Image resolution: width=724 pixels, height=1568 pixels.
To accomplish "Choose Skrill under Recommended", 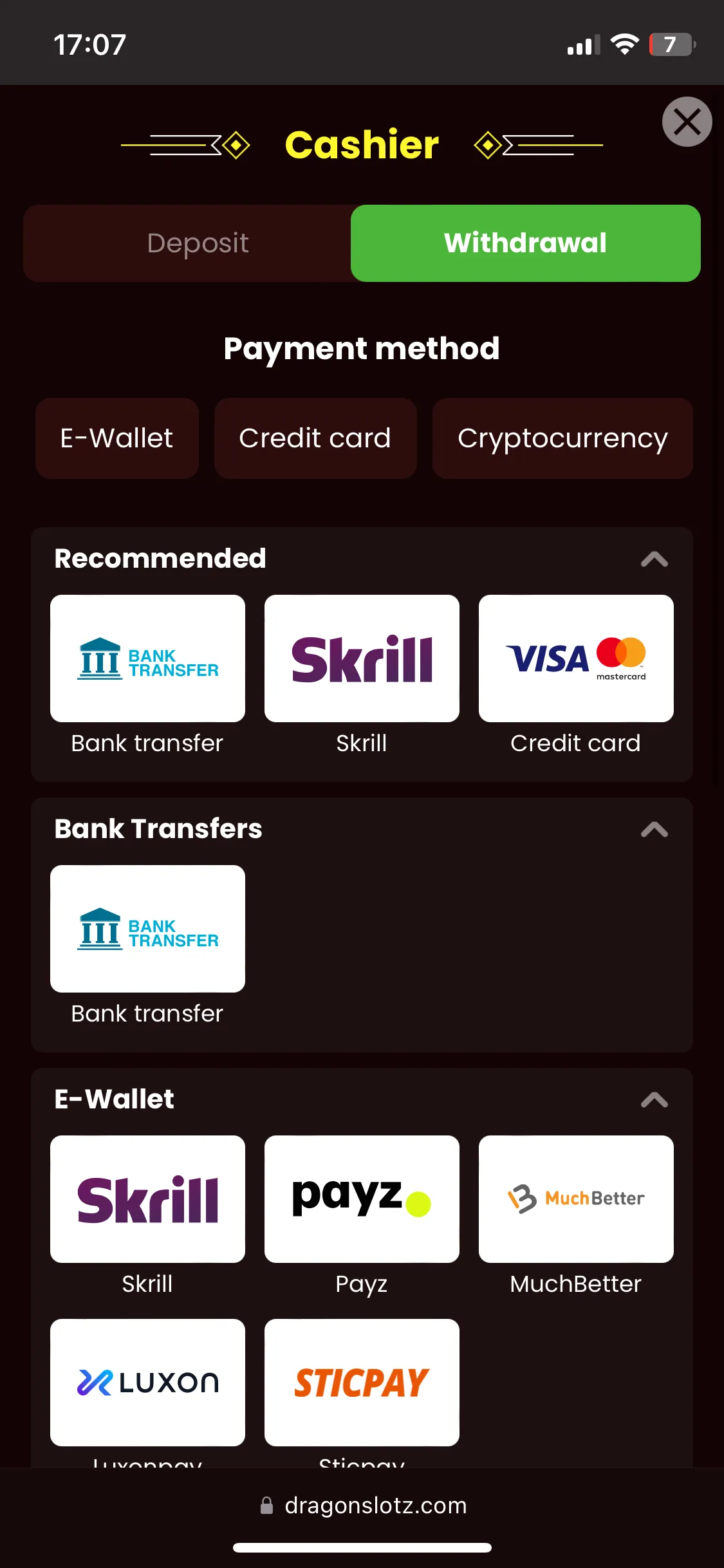I will 362,658.
